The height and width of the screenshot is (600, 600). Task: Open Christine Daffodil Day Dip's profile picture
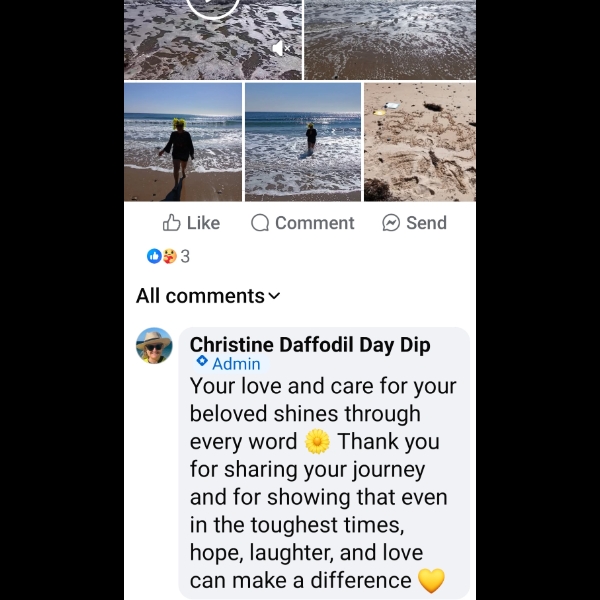[x=154, y=345]
